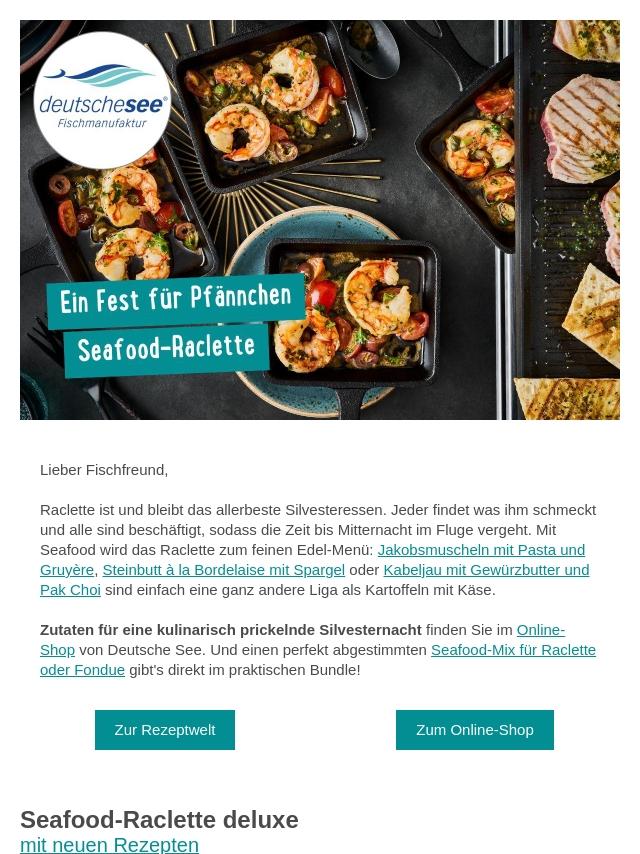The width and height of the screenshot is (640, 854).
Task: View the Kabeljau mit Gewürzbutter und Pak Choi recipe
Action: [x=485, y=570]
